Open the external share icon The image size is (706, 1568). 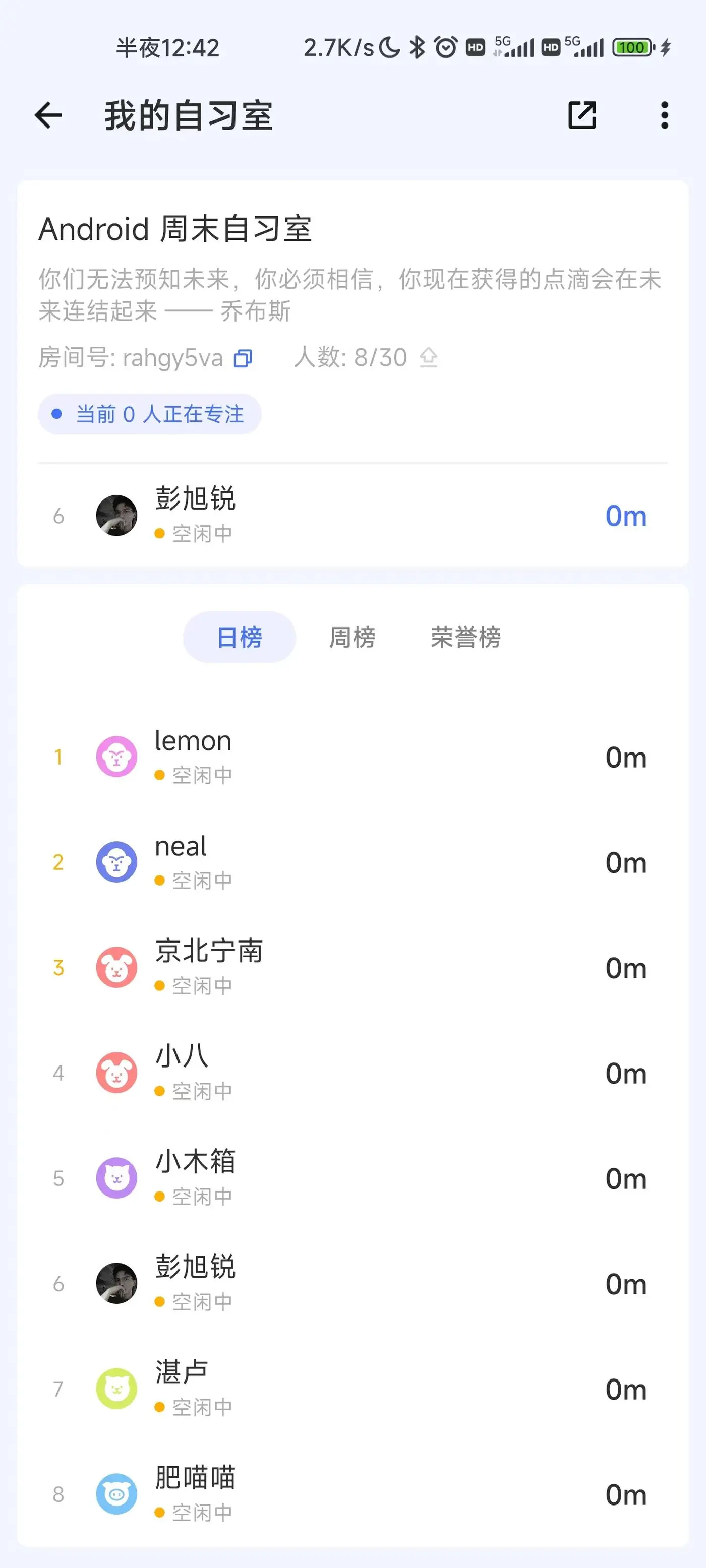pyautogui.click(x=582, y=115)
